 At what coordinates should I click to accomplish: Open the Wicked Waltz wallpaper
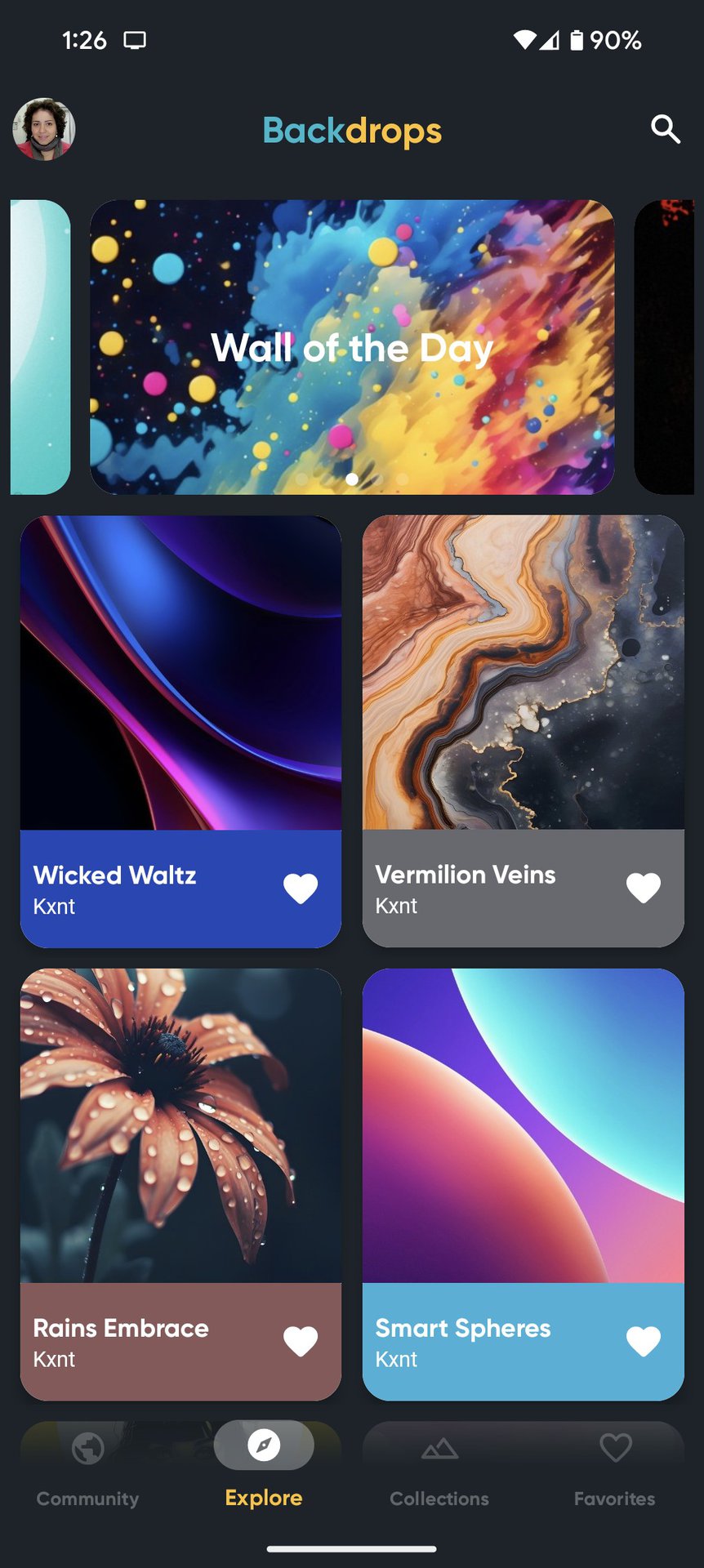tap(180, 673)
